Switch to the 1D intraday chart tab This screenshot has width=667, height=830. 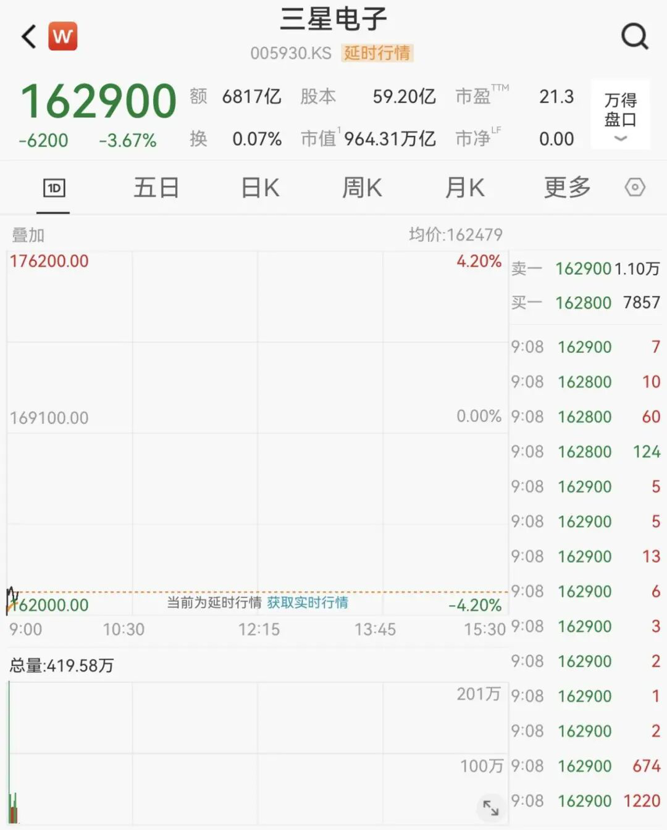(54, 187)
